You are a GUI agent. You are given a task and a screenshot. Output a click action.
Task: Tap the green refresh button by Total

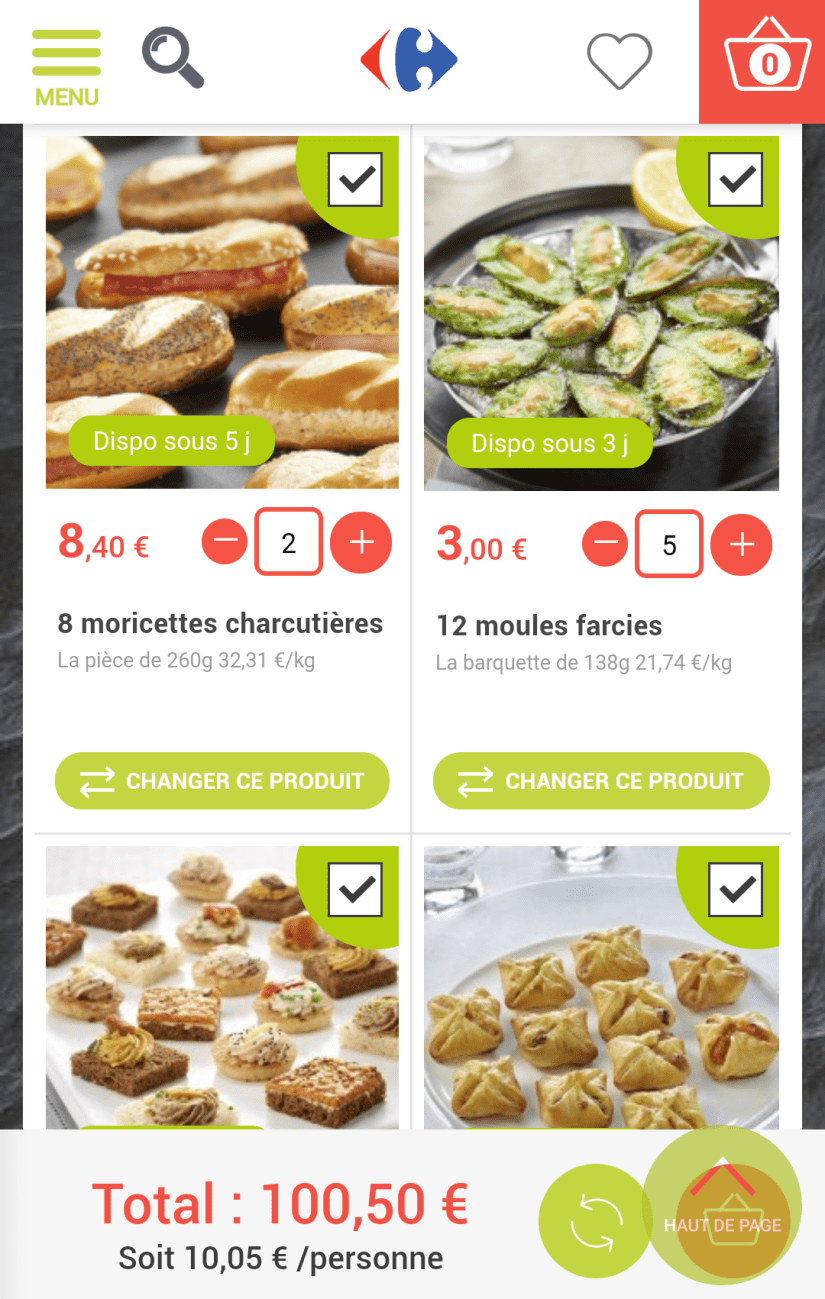[595, 1221]
